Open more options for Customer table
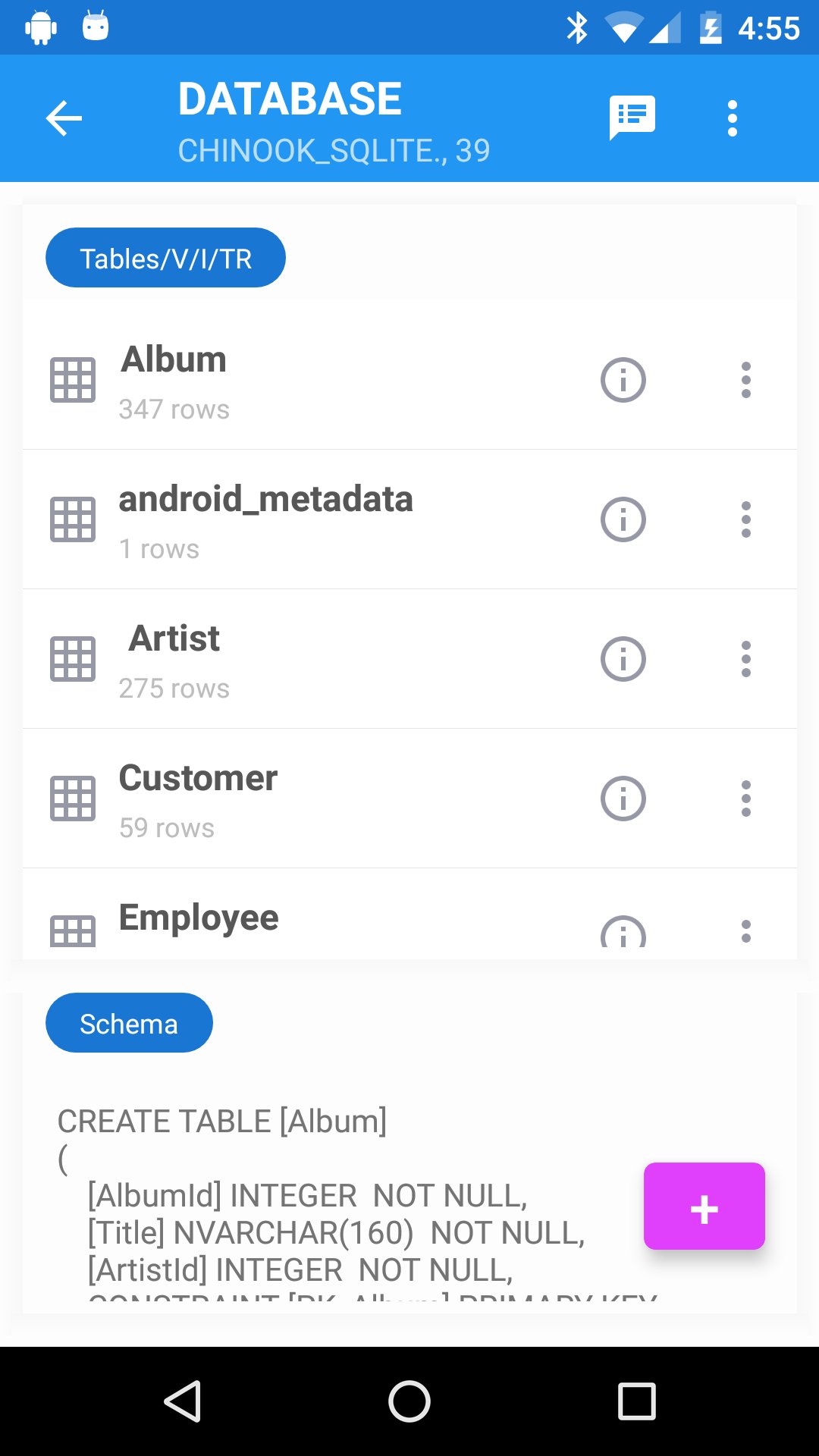This screenshot has height=1456, width=819. (746, 798)
